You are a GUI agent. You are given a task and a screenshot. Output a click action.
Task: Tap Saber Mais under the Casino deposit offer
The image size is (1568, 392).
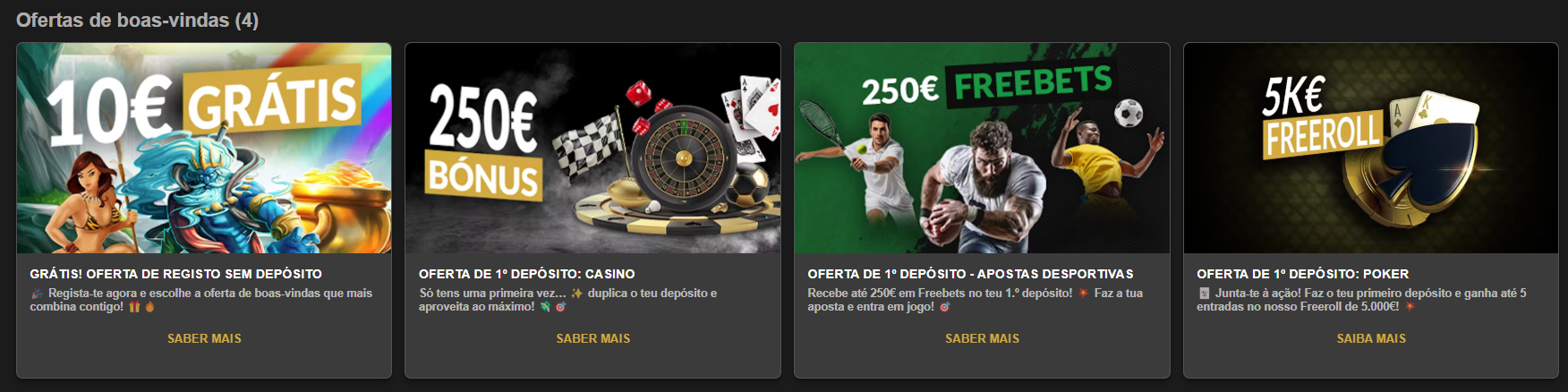[x=592, y=338]
